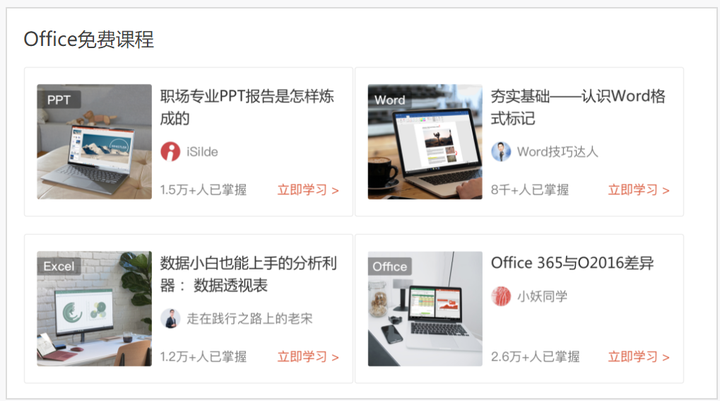Tap 立即学习 on the 职场专业PPT报告 course
This screenshot has width=720, height=401.
point(308,190)
